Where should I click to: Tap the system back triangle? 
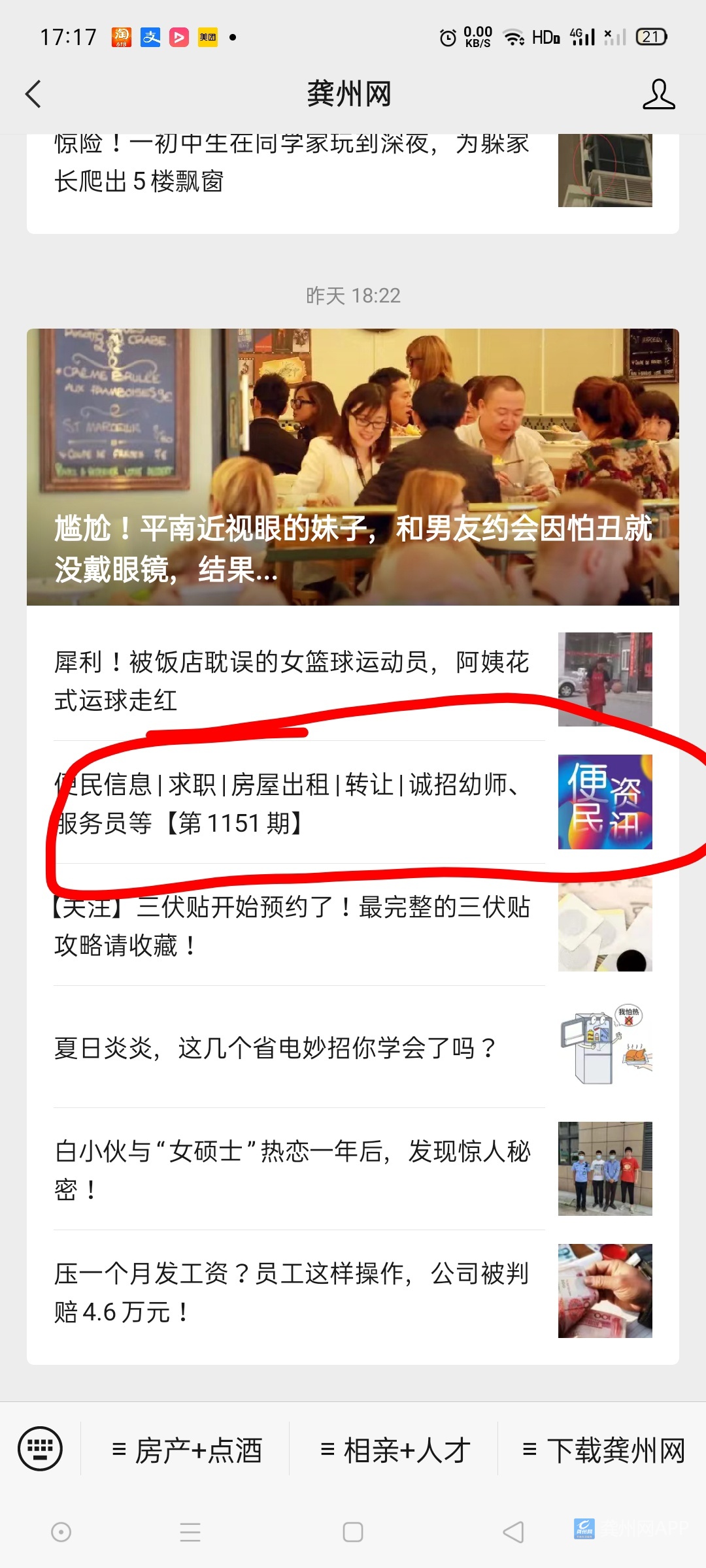[514, 1532]
